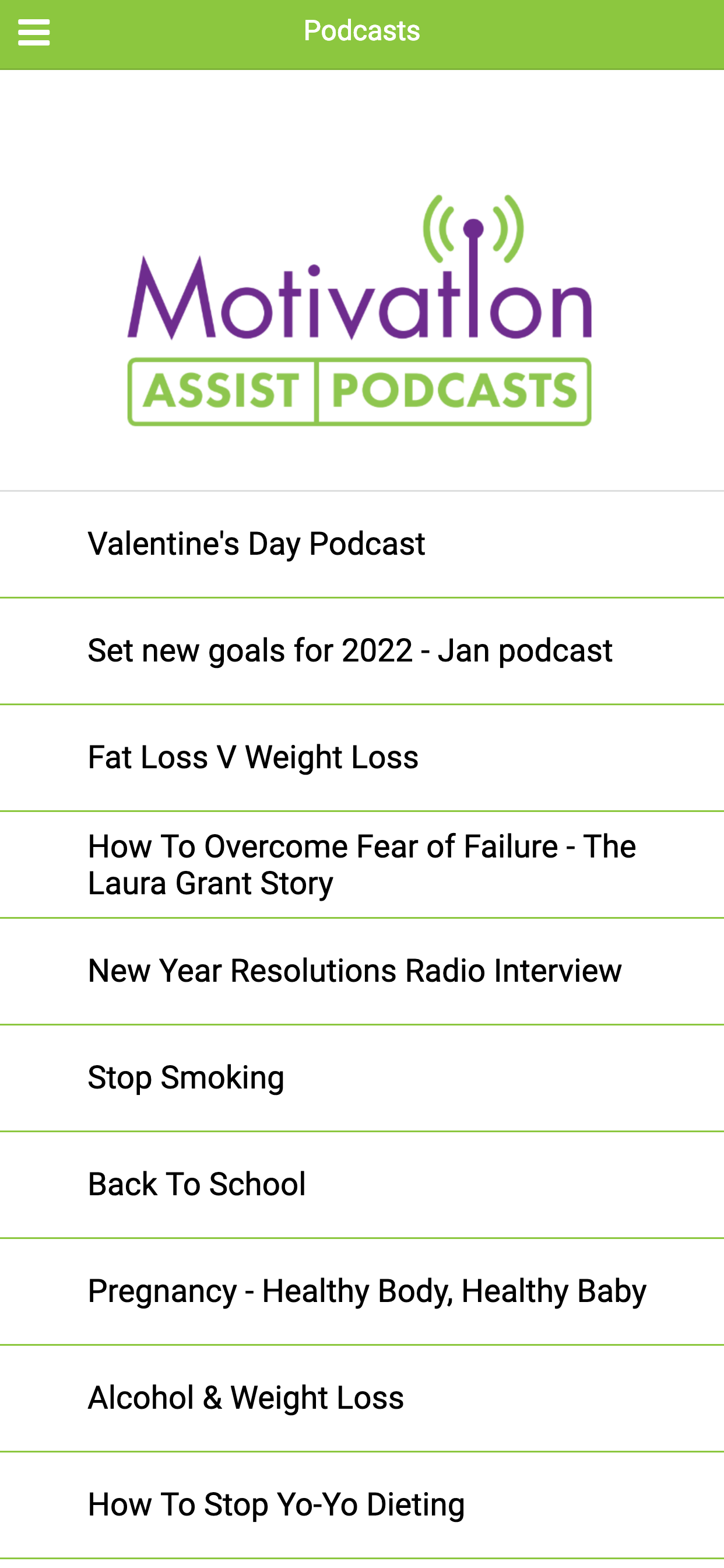Open Pregnancy - Healthy Body, Healthy Baby

[x=362, y=1291]
